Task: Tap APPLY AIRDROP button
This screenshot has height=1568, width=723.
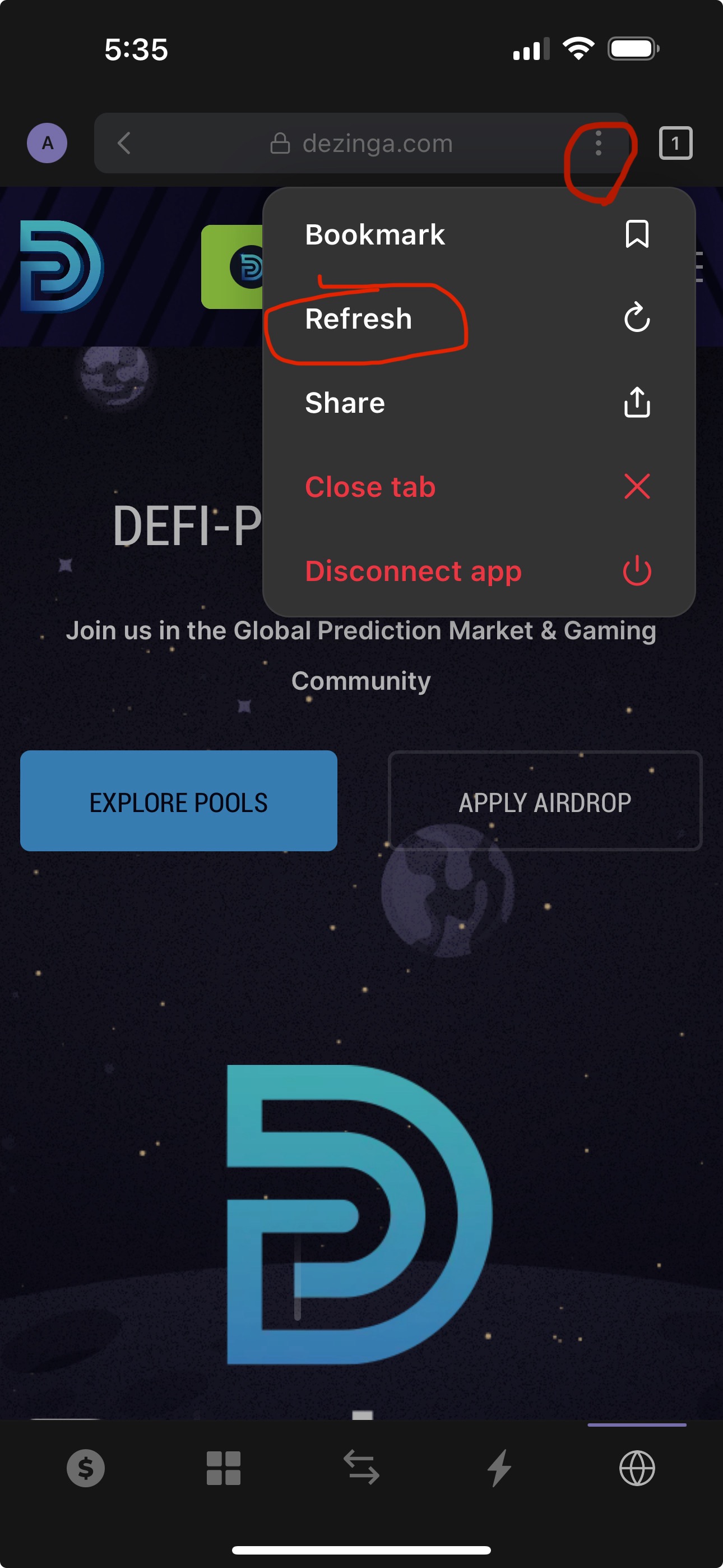Action: 545,801
